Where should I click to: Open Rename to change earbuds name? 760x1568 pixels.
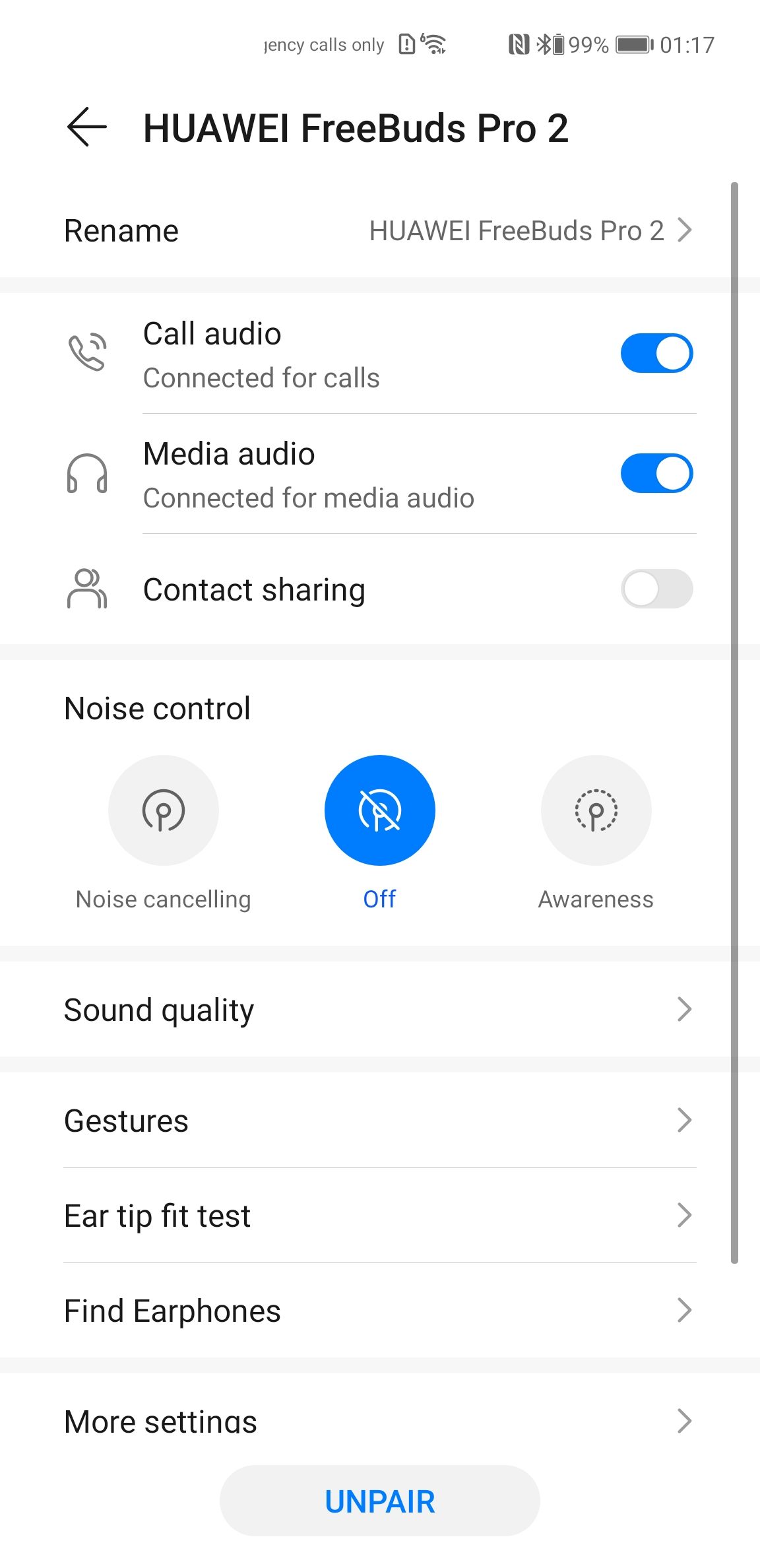380,231
